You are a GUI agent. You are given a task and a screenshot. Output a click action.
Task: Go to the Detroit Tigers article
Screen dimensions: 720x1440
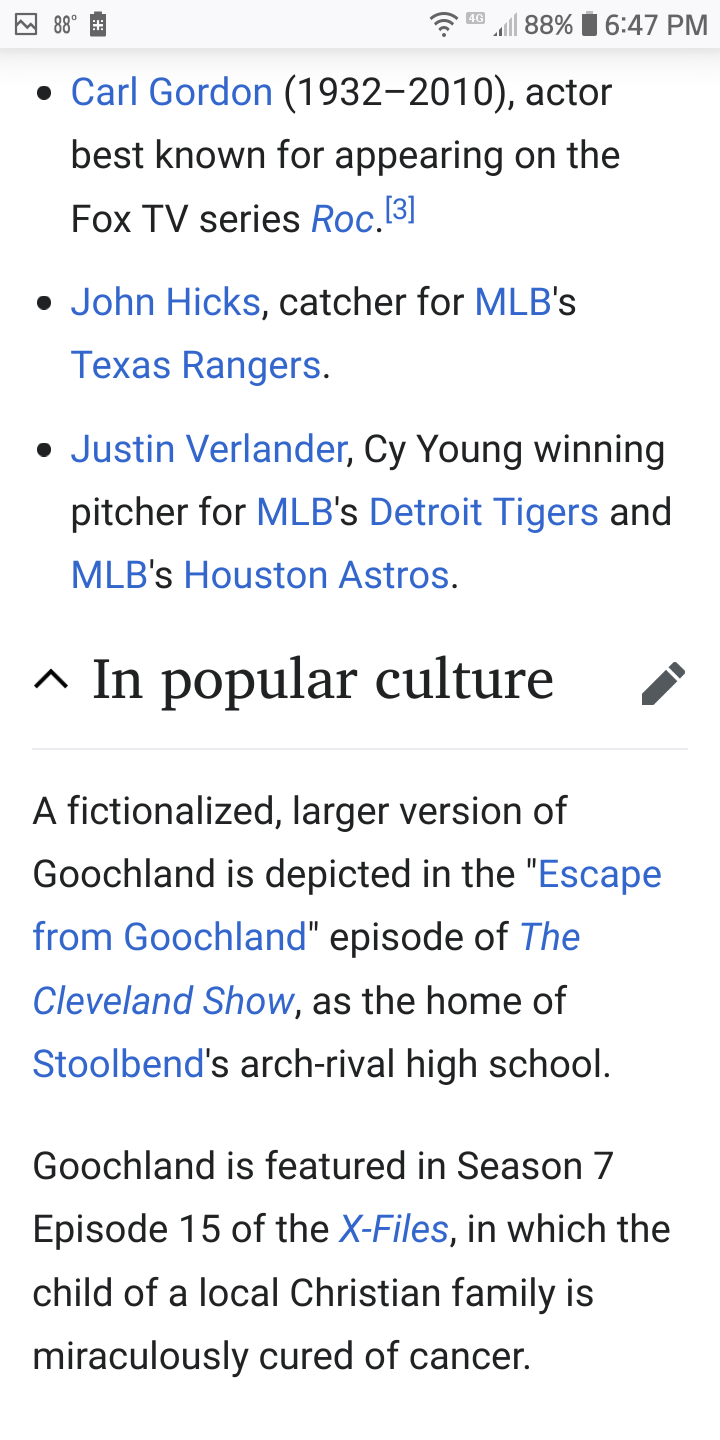[x=483, y=512]
